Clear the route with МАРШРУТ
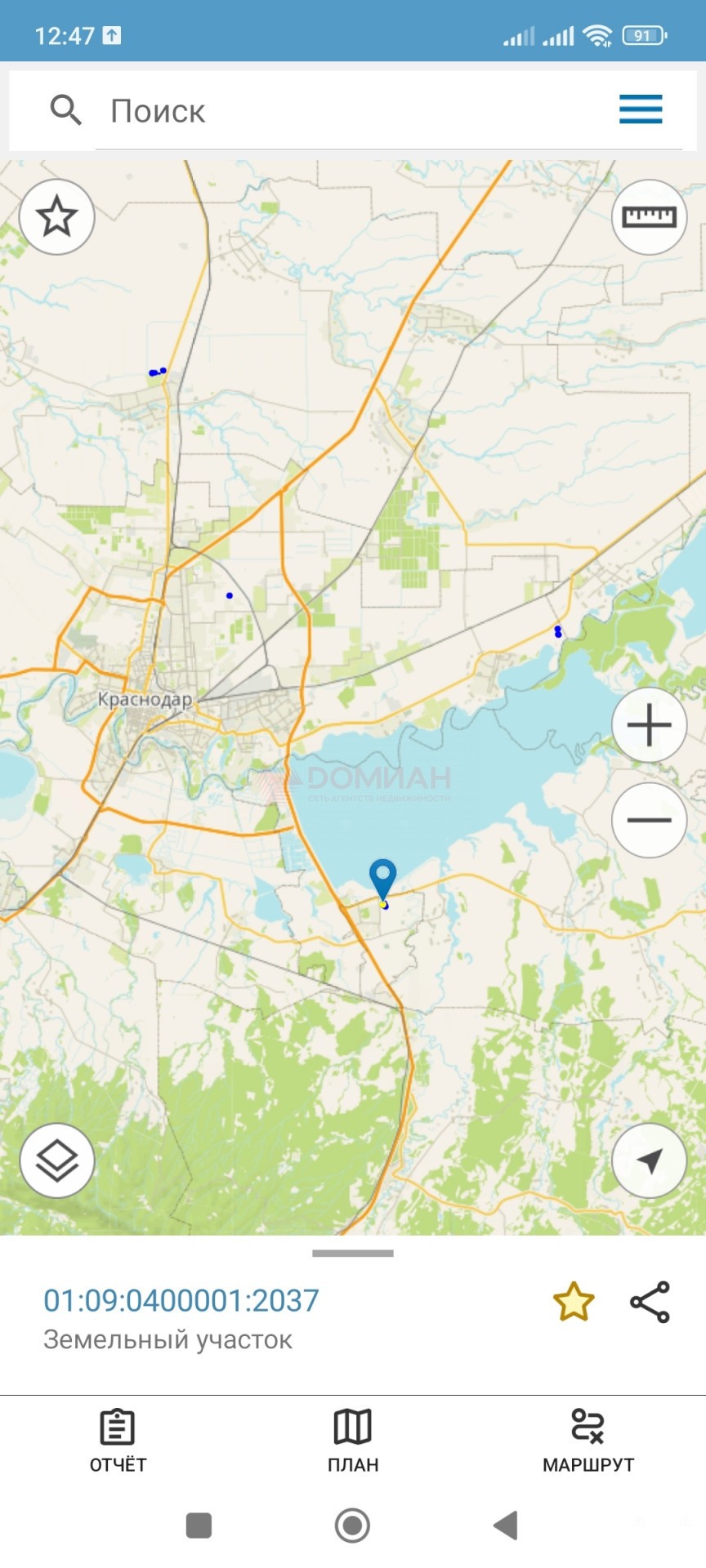The width and height of the screenshot is (706, 1568). [588, 1441]
